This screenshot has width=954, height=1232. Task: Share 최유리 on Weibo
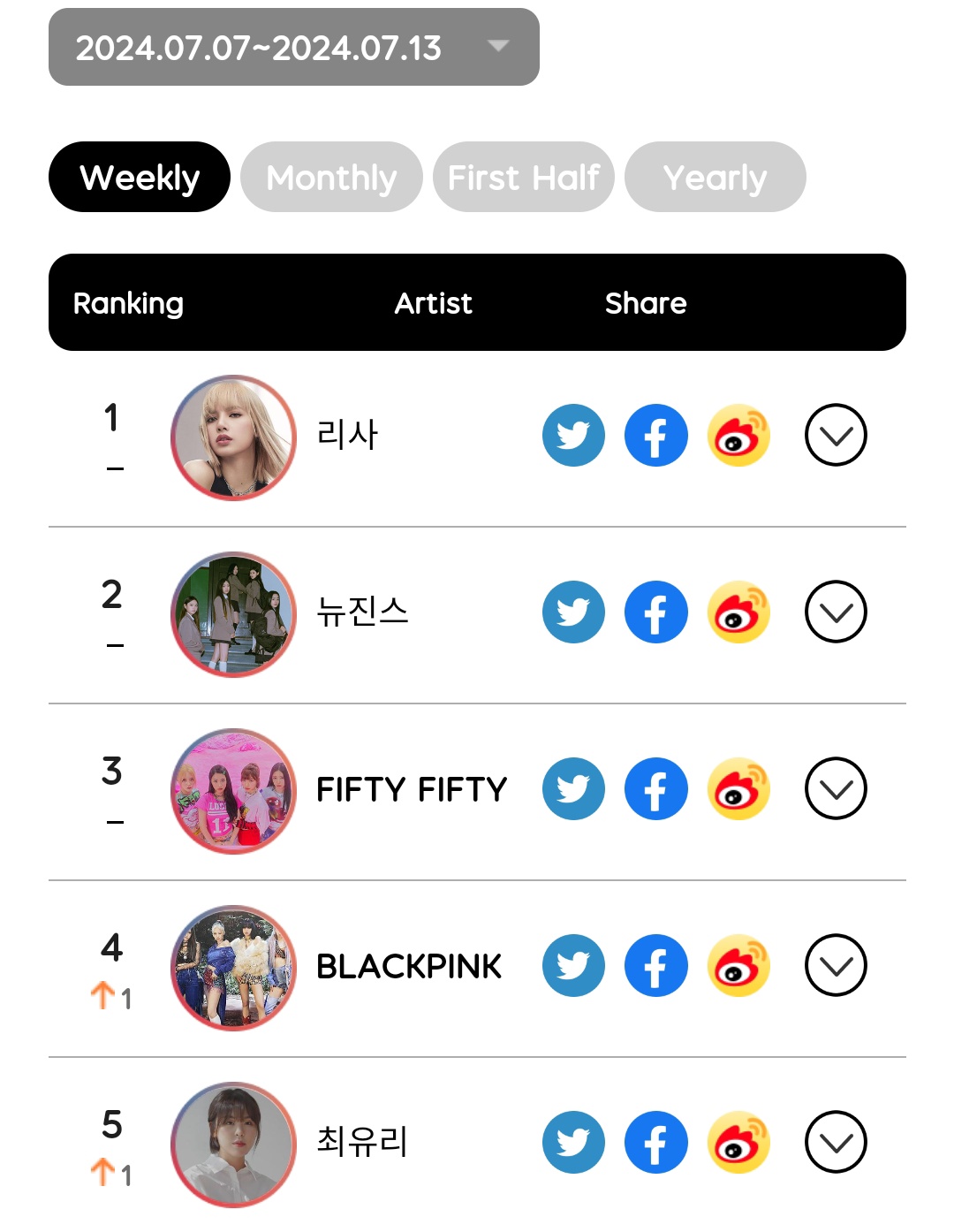click(738, 1143)
